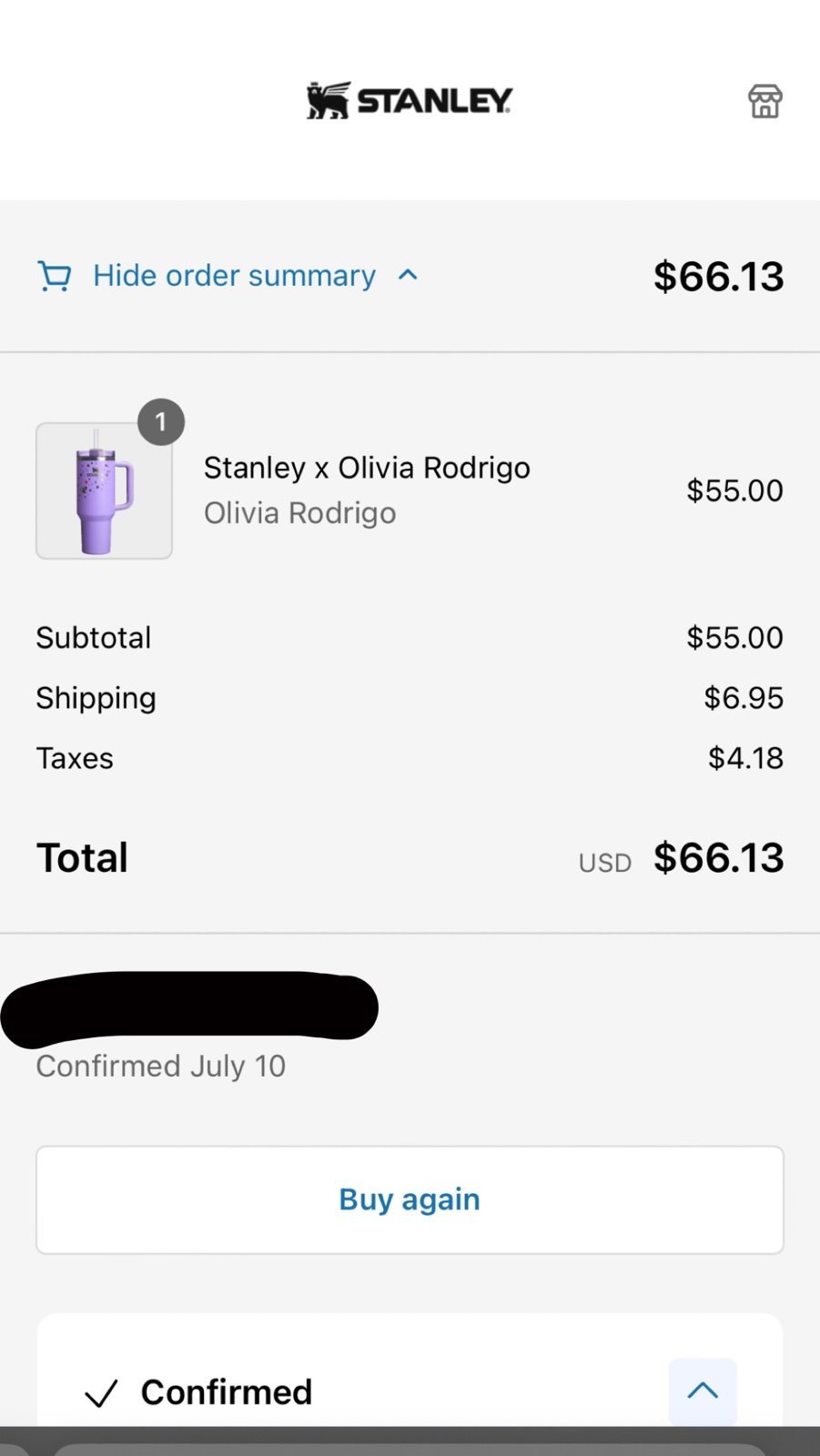Image resolution: width=820 pixels, height=1456 pixels.
Task: Collapse the Hide order summary section
Action: (228, 276)
